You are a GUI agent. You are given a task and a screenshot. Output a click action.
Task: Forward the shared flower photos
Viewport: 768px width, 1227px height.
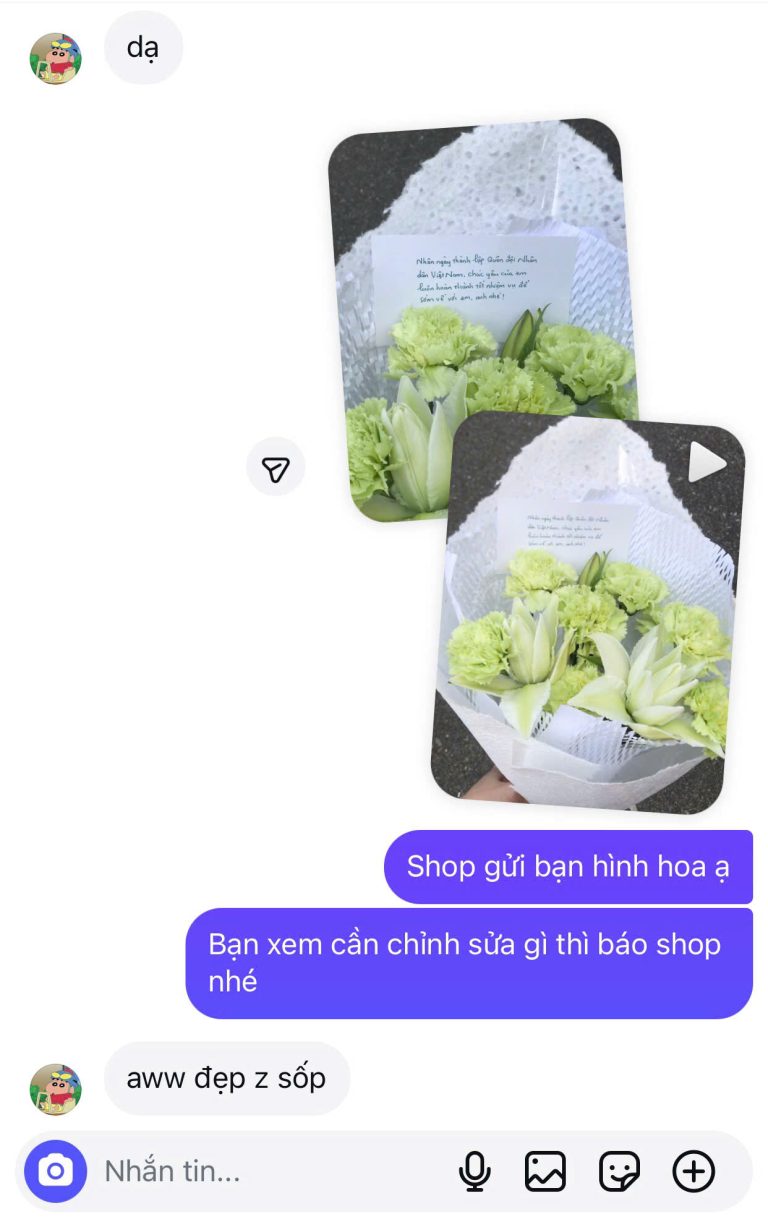pos(275,467)
